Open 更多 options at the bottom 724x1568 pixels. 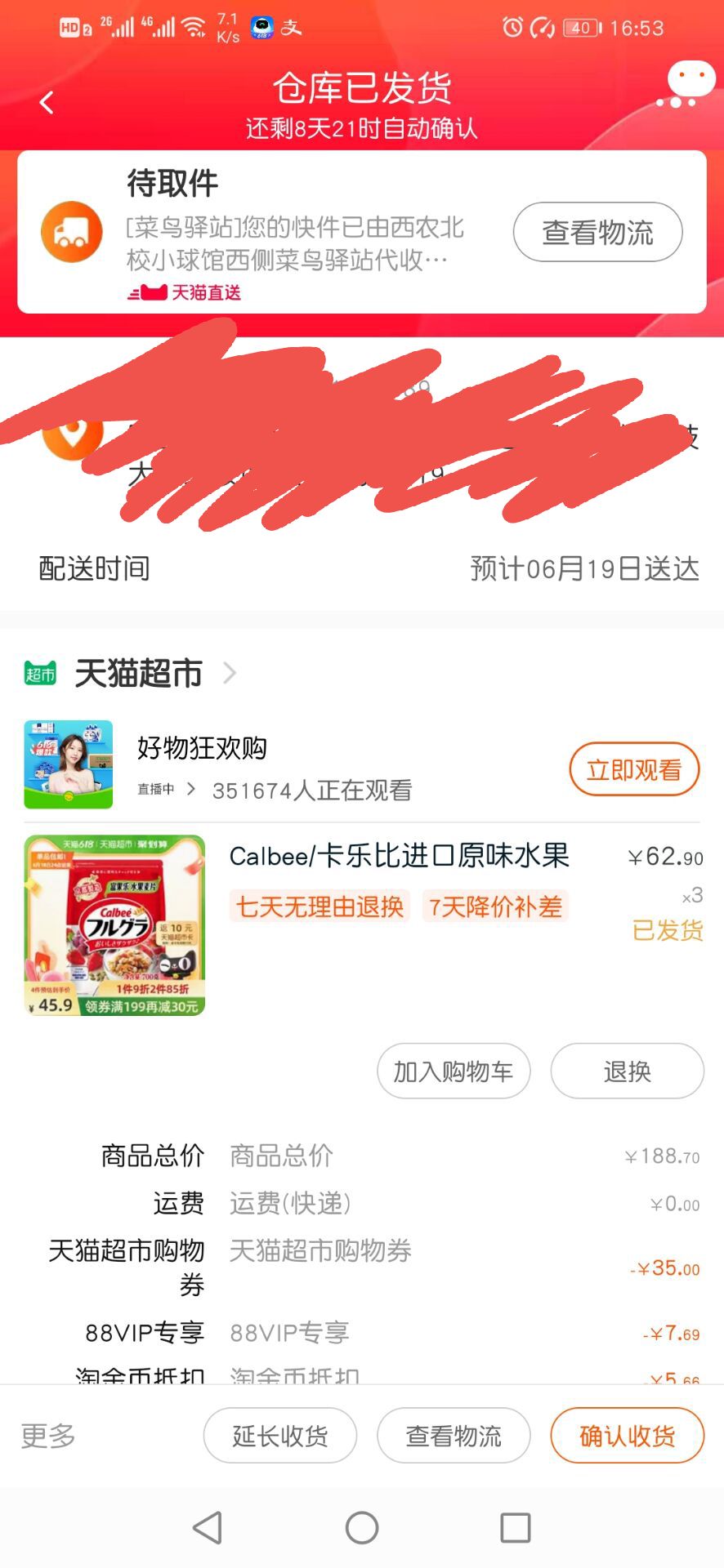[48, 1436]
